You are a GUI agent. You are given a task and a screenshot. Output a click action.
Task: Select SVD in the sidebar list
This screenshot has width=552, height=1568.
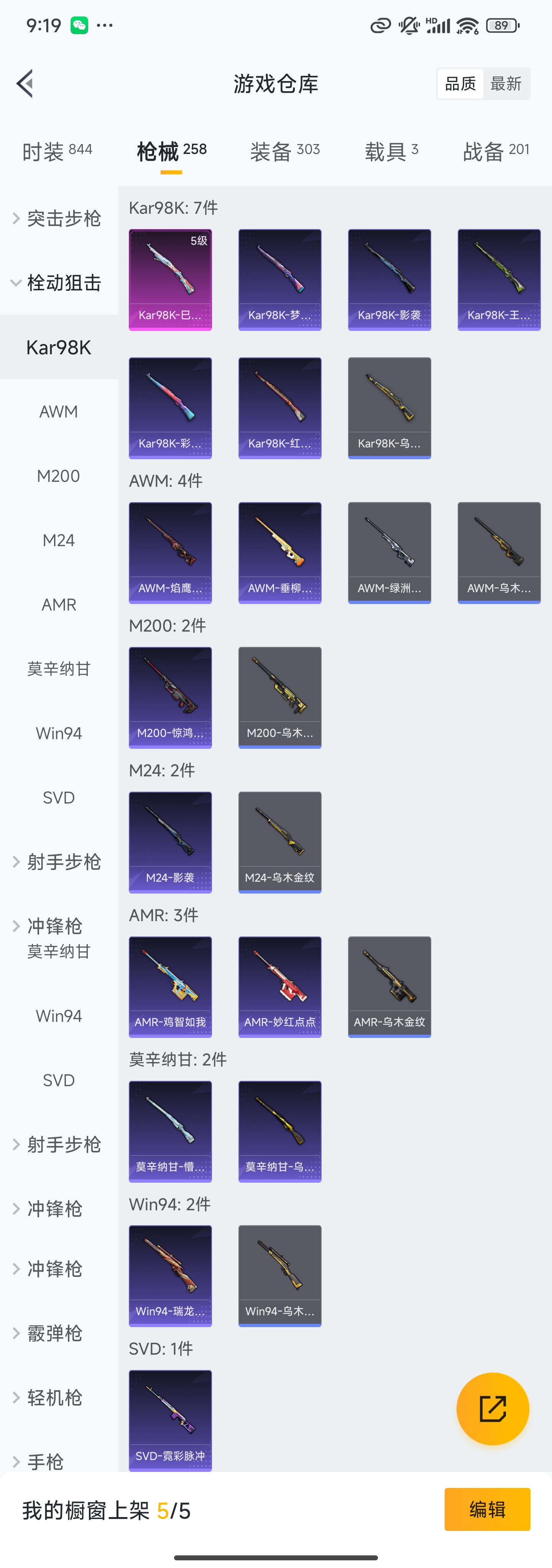coord(59,797)
